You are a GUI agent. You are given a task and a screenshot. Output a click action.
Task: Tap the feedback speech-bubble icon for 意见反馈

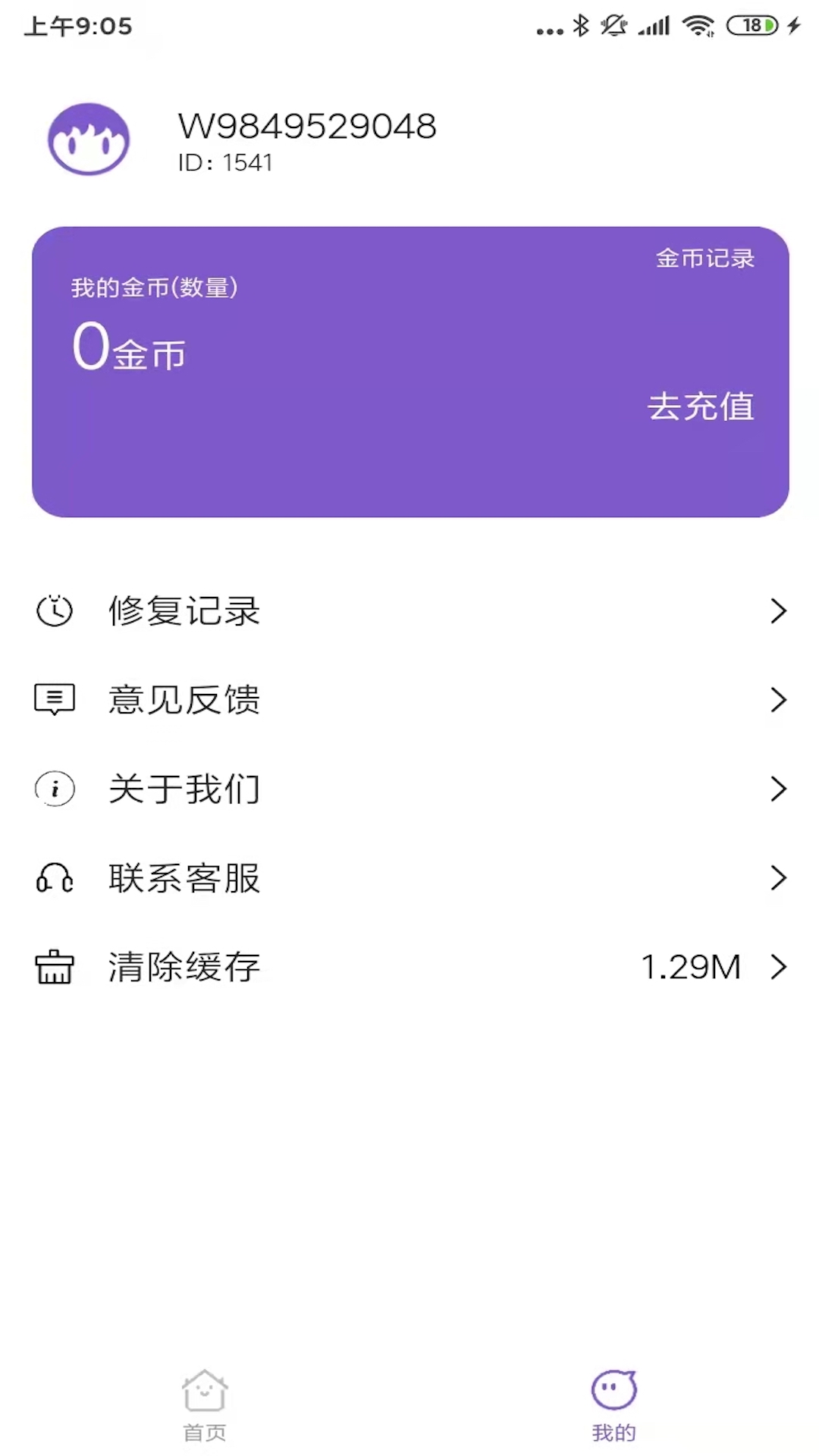pyautogui.click(x=54, y=699)
